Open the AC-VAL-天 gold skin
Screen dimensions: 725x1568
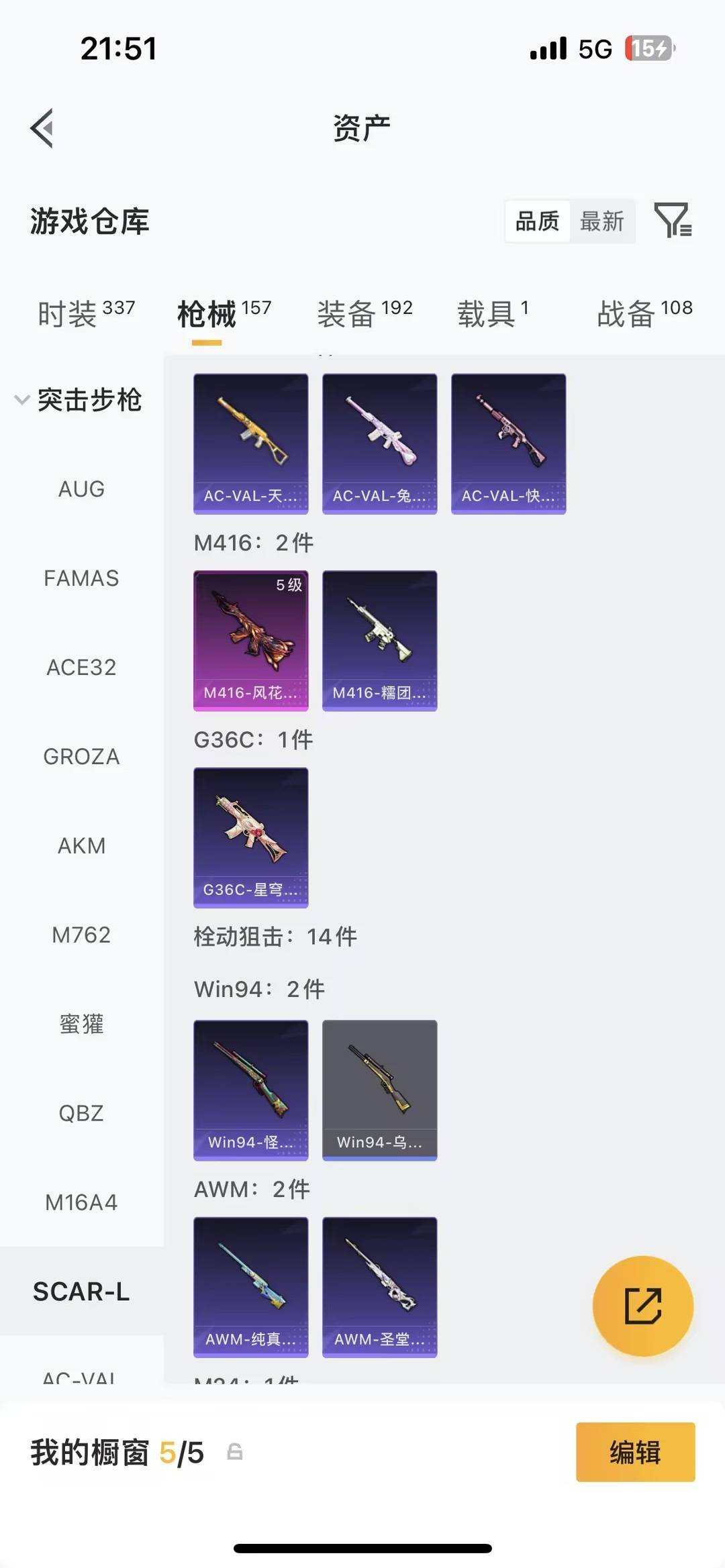pos(250,443)
